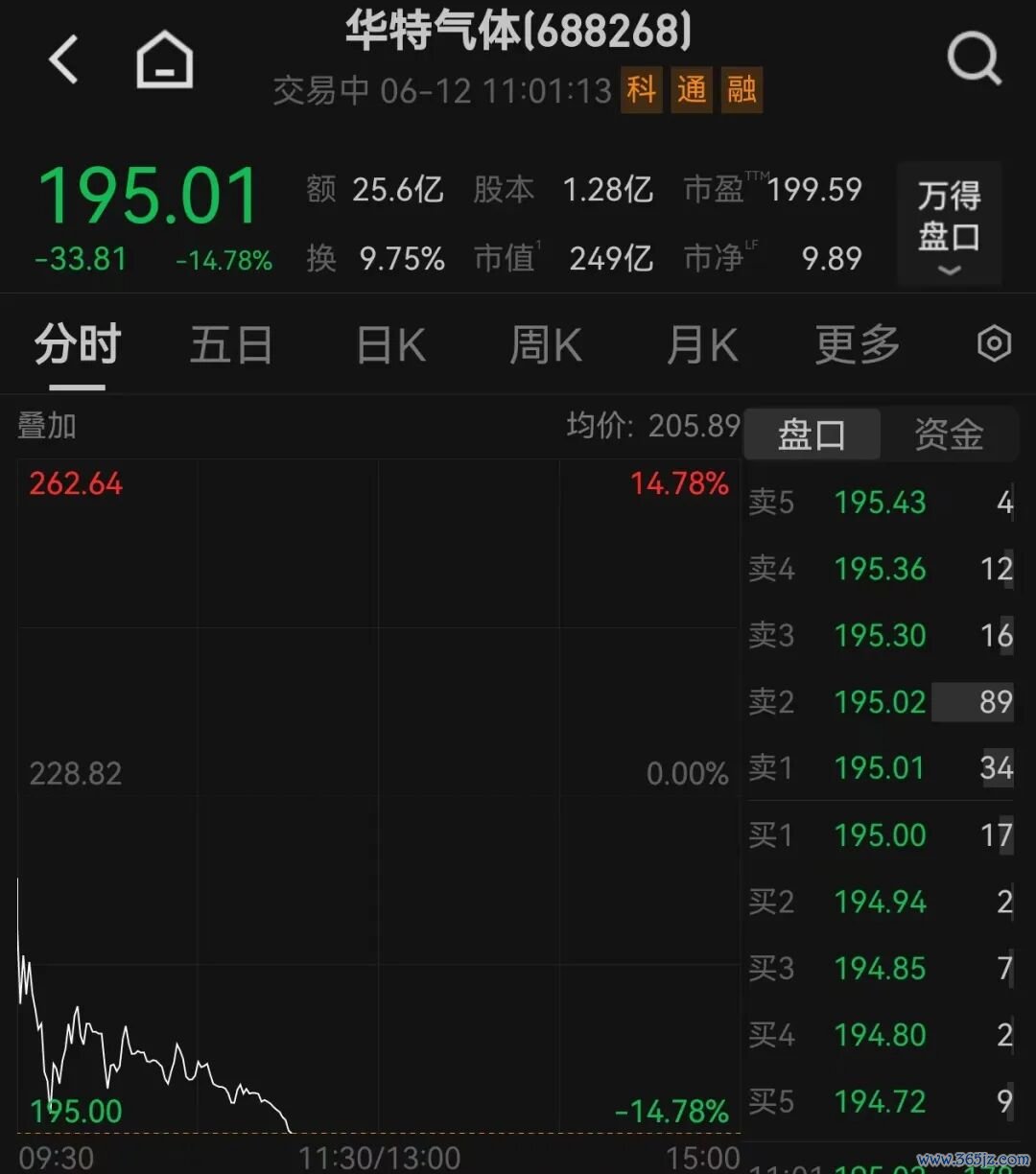Select the 盘口 order book tab
Image resolution: width=1036 pixels, height=1174 pixels.
[812, 434]
